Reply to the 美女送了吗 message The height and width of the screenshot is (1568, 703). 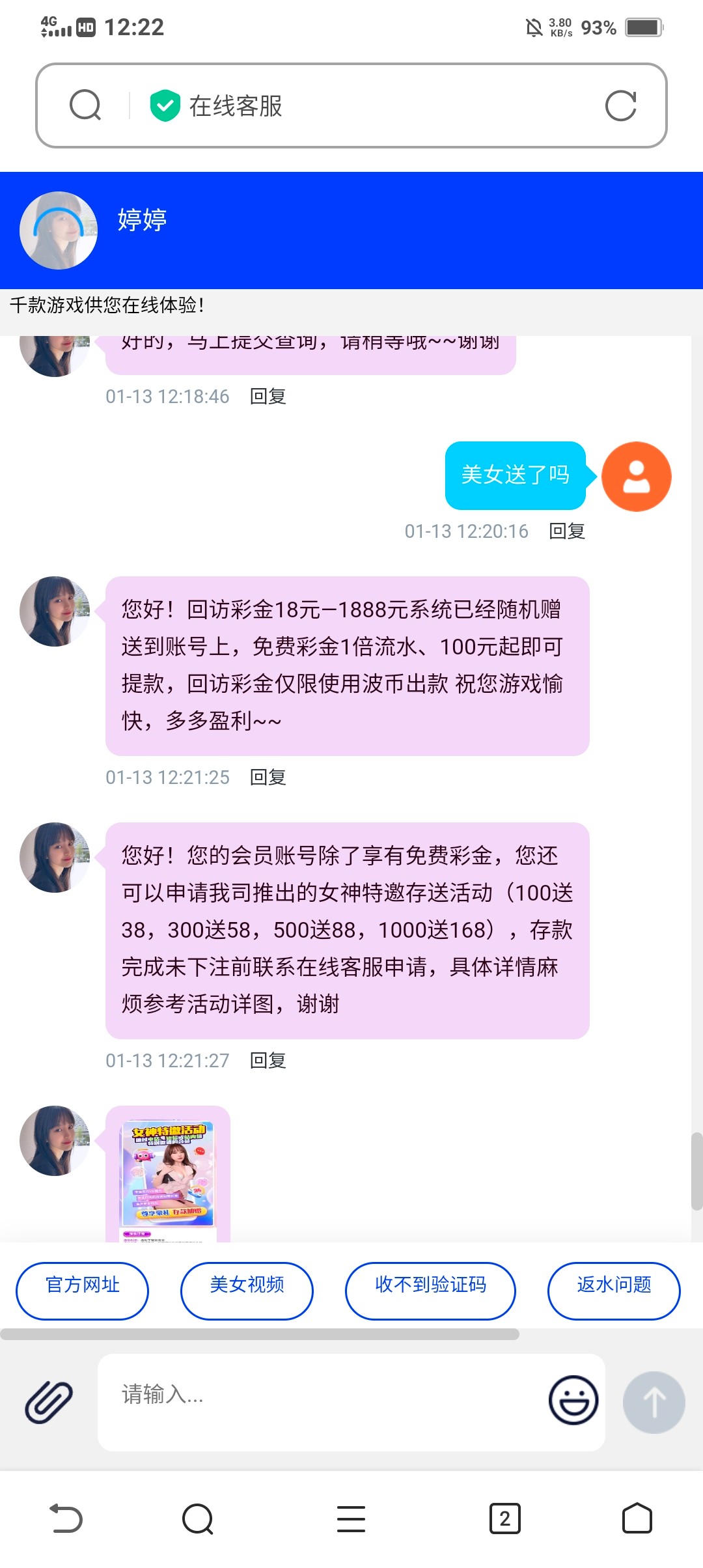coord(567,531)
